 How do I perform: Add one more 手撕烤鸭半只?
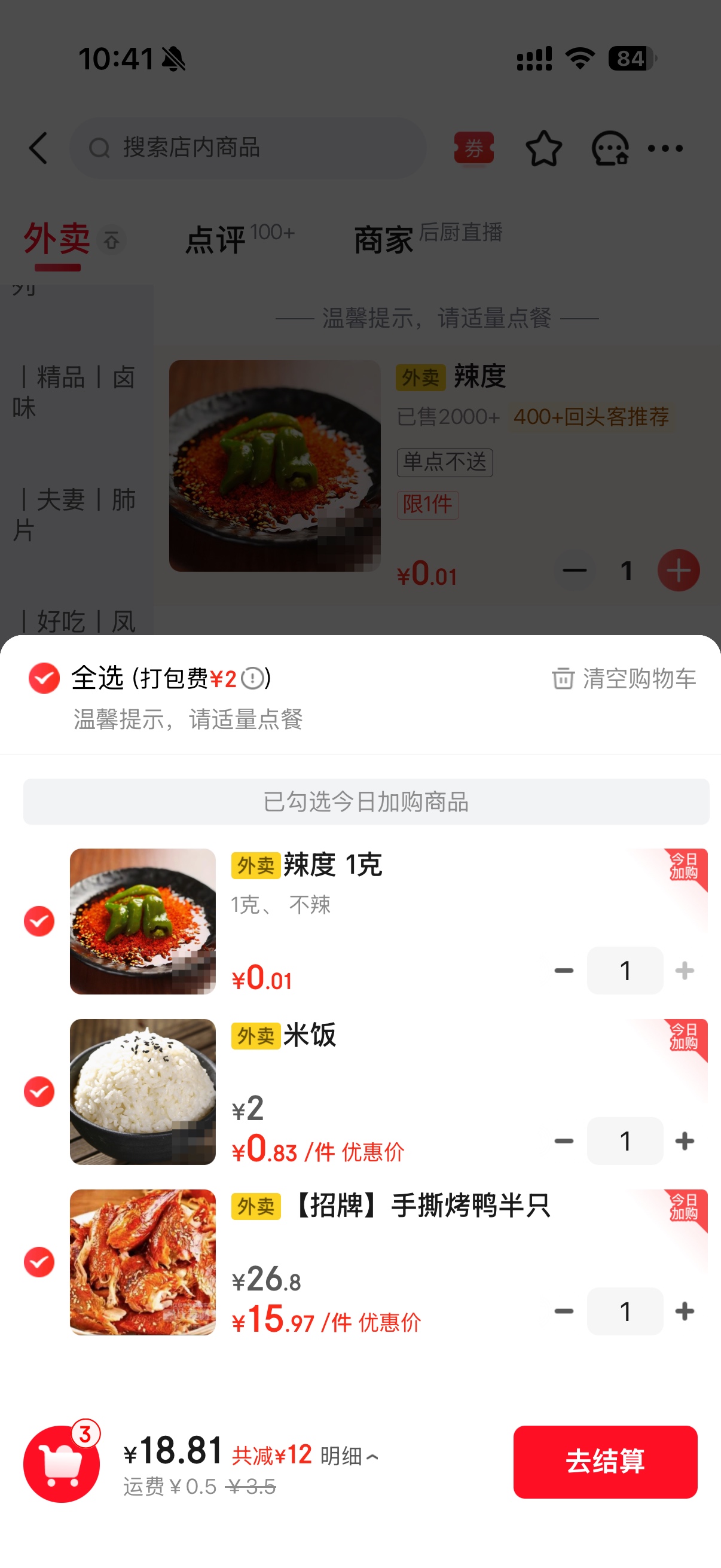685,1311
